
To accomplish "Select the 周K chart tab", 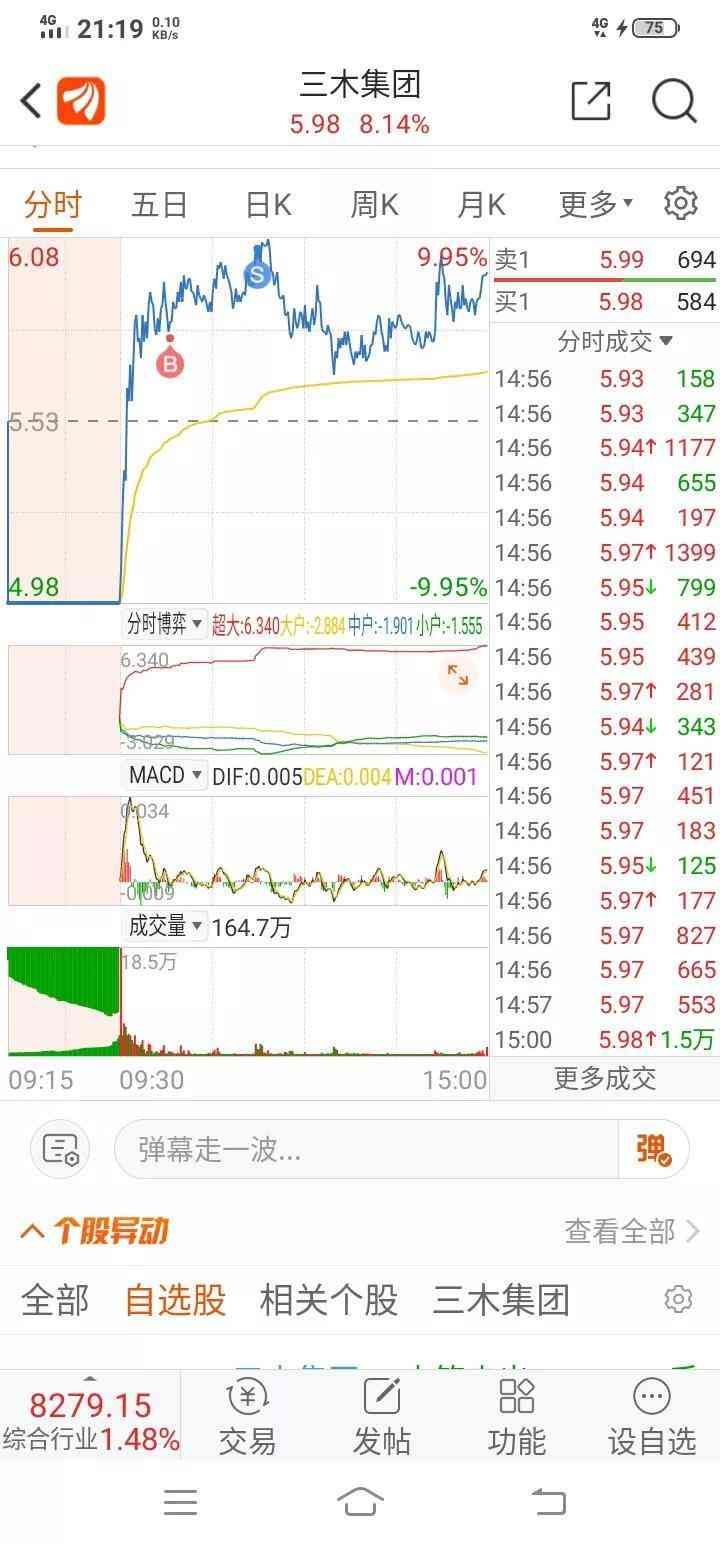I will coord(374,205).
